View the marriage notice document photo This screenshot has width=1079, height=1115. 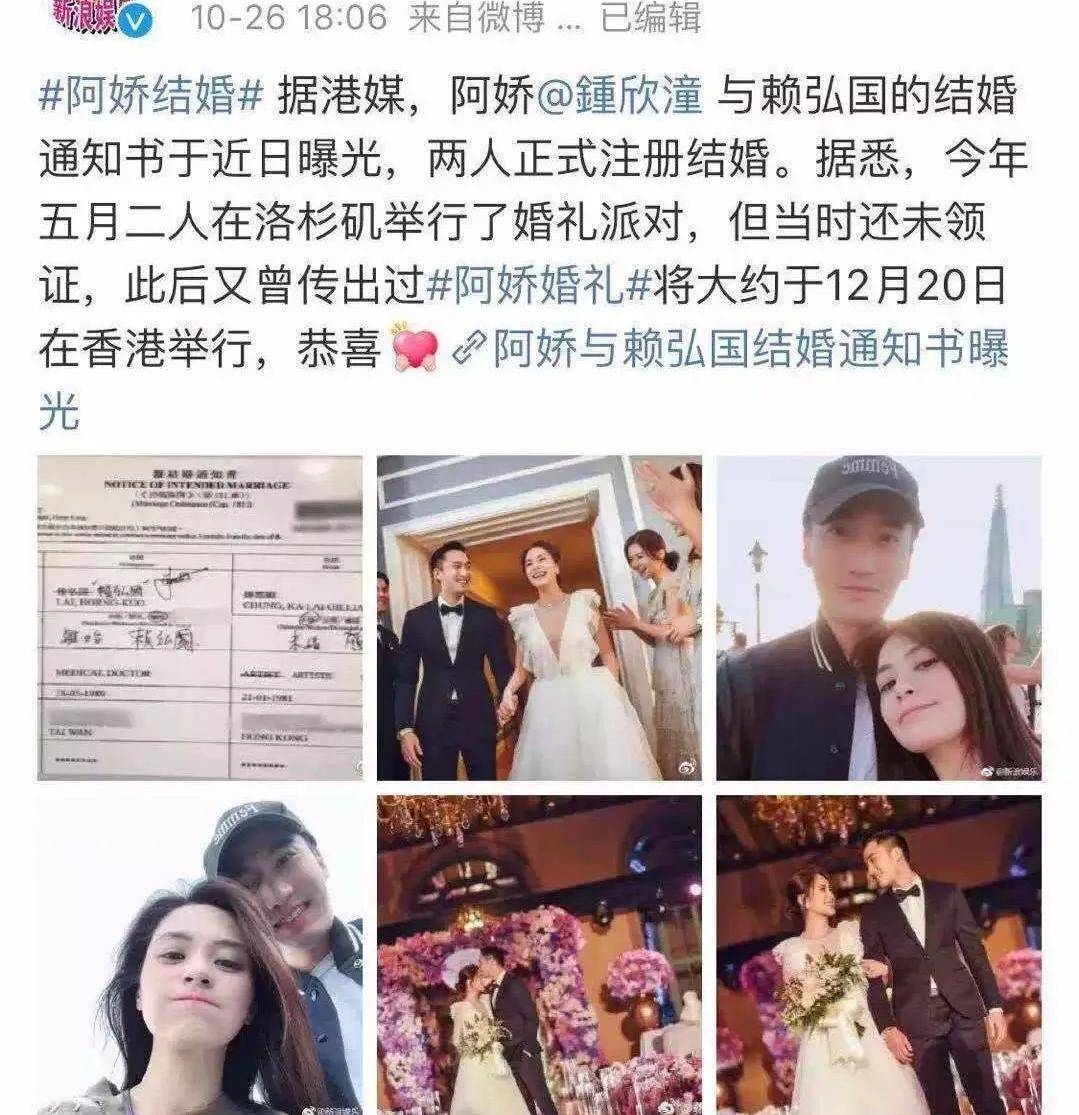pos(200,617)
